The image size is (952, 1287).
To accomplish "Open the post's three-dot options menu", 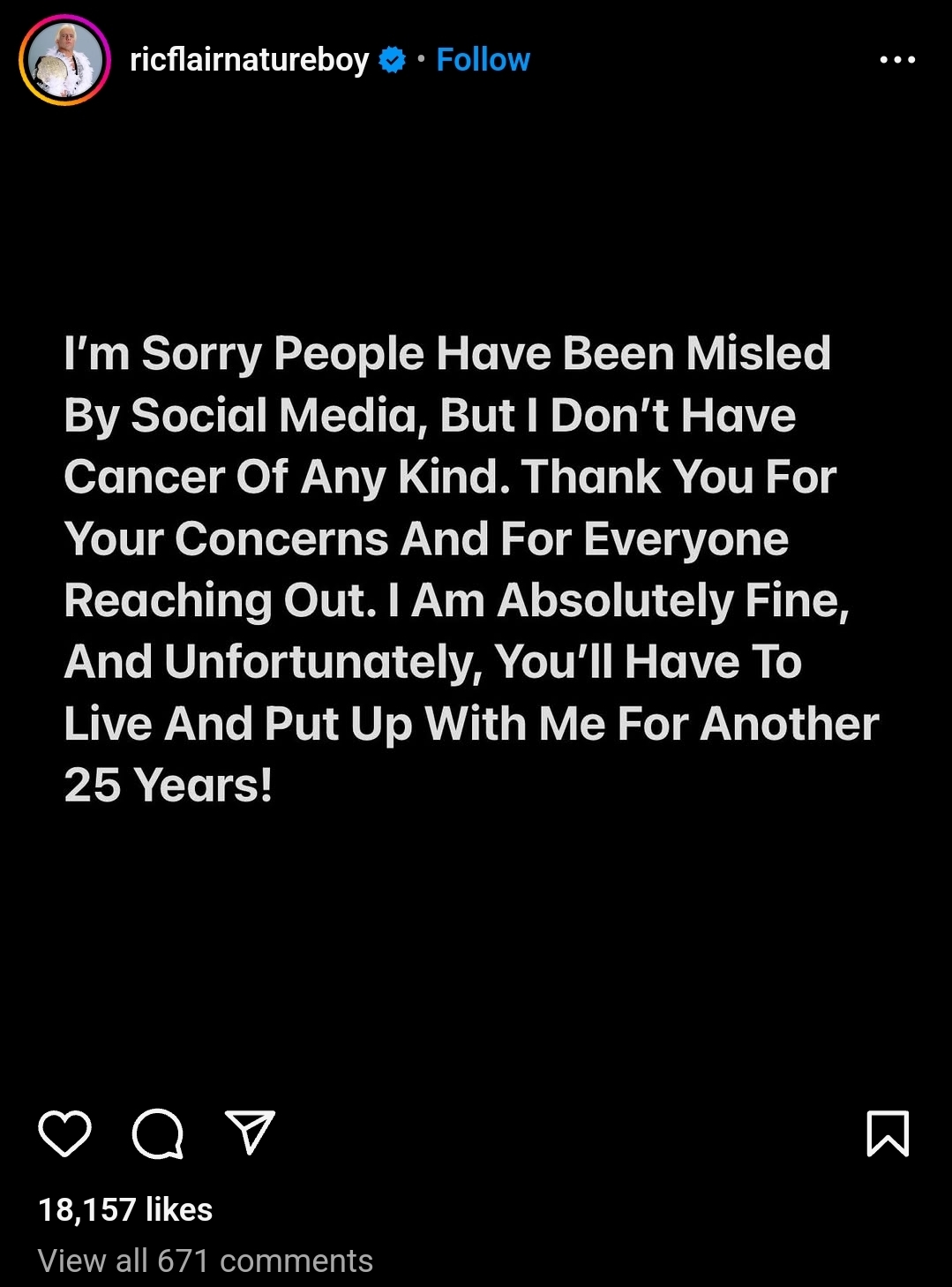I will [x=897, y=60].
